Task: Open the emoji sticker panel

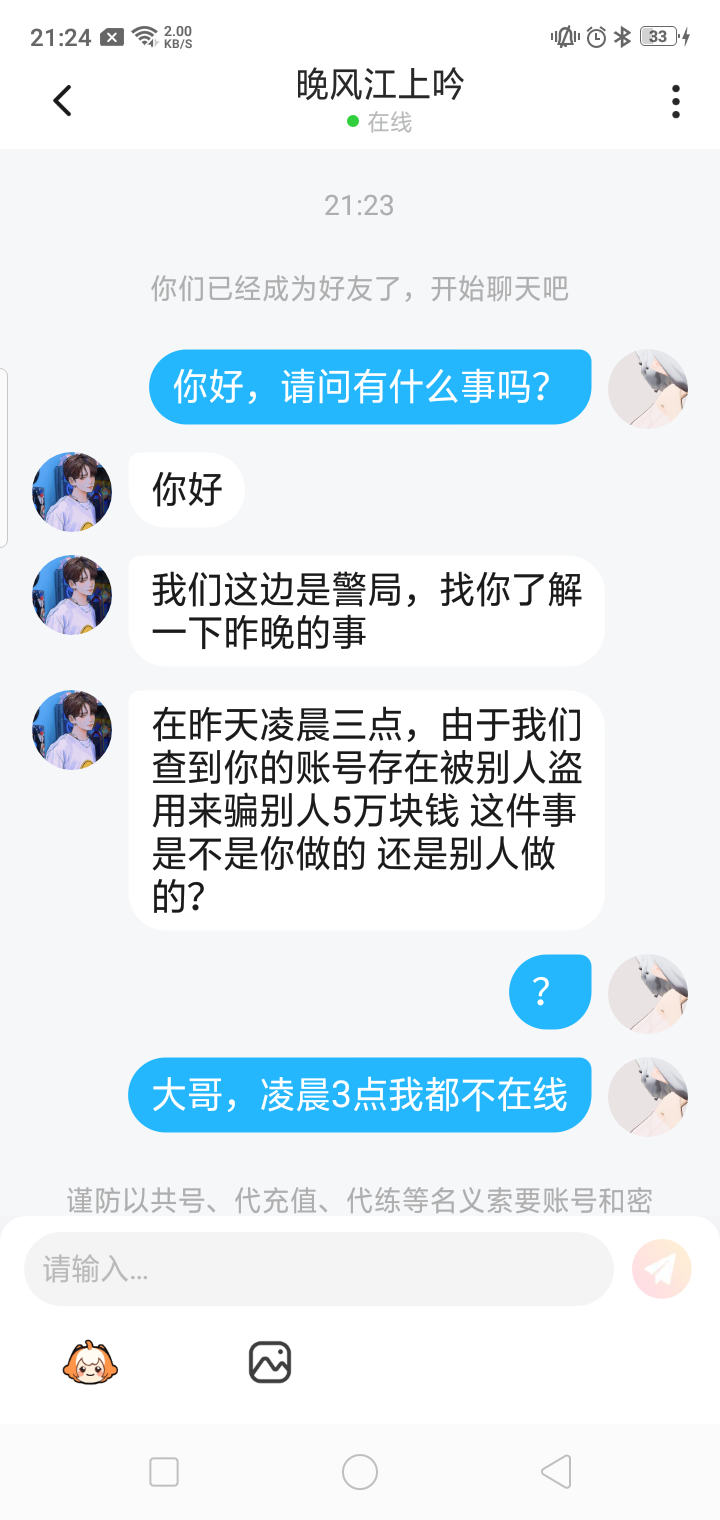Action: click(90, 1362)
